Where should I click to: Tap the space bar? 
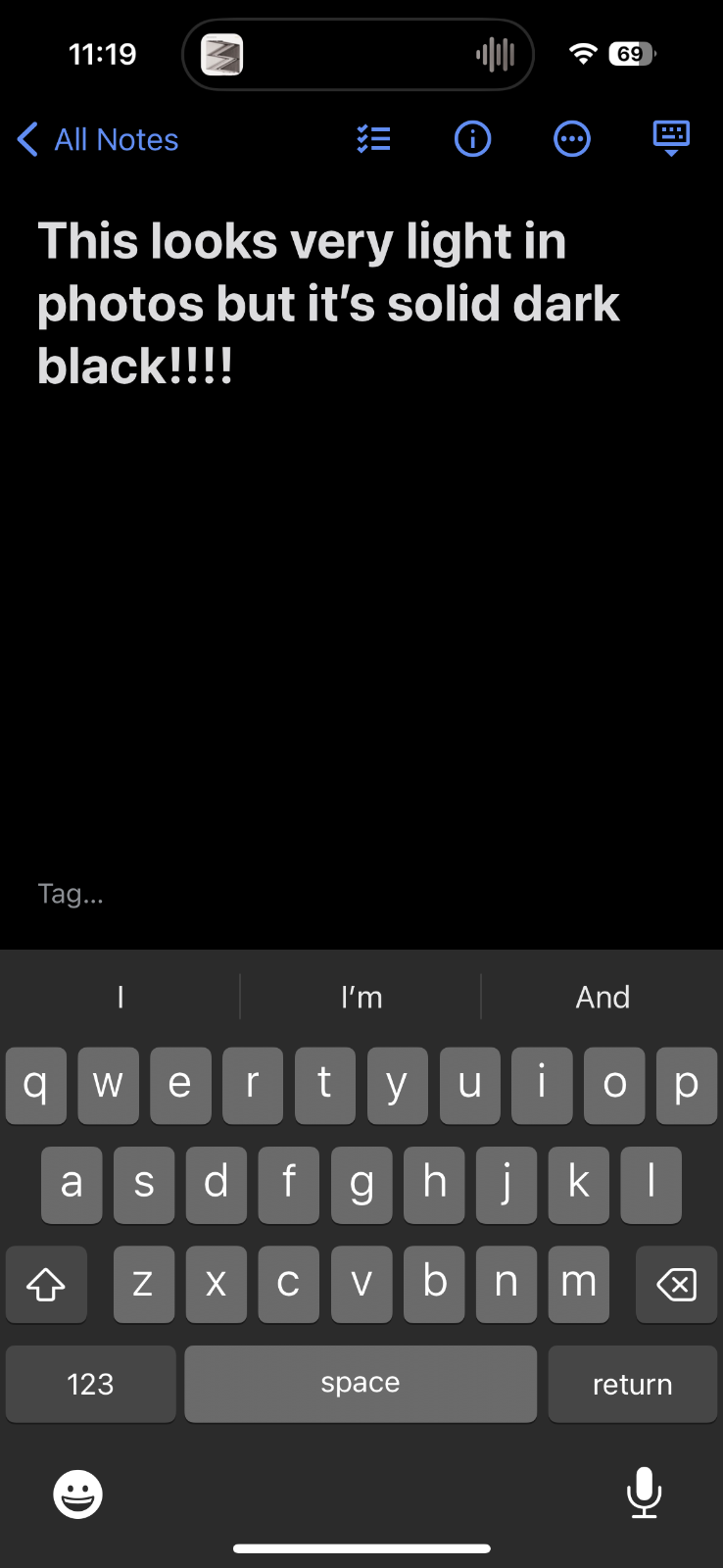click(361, 1384)
